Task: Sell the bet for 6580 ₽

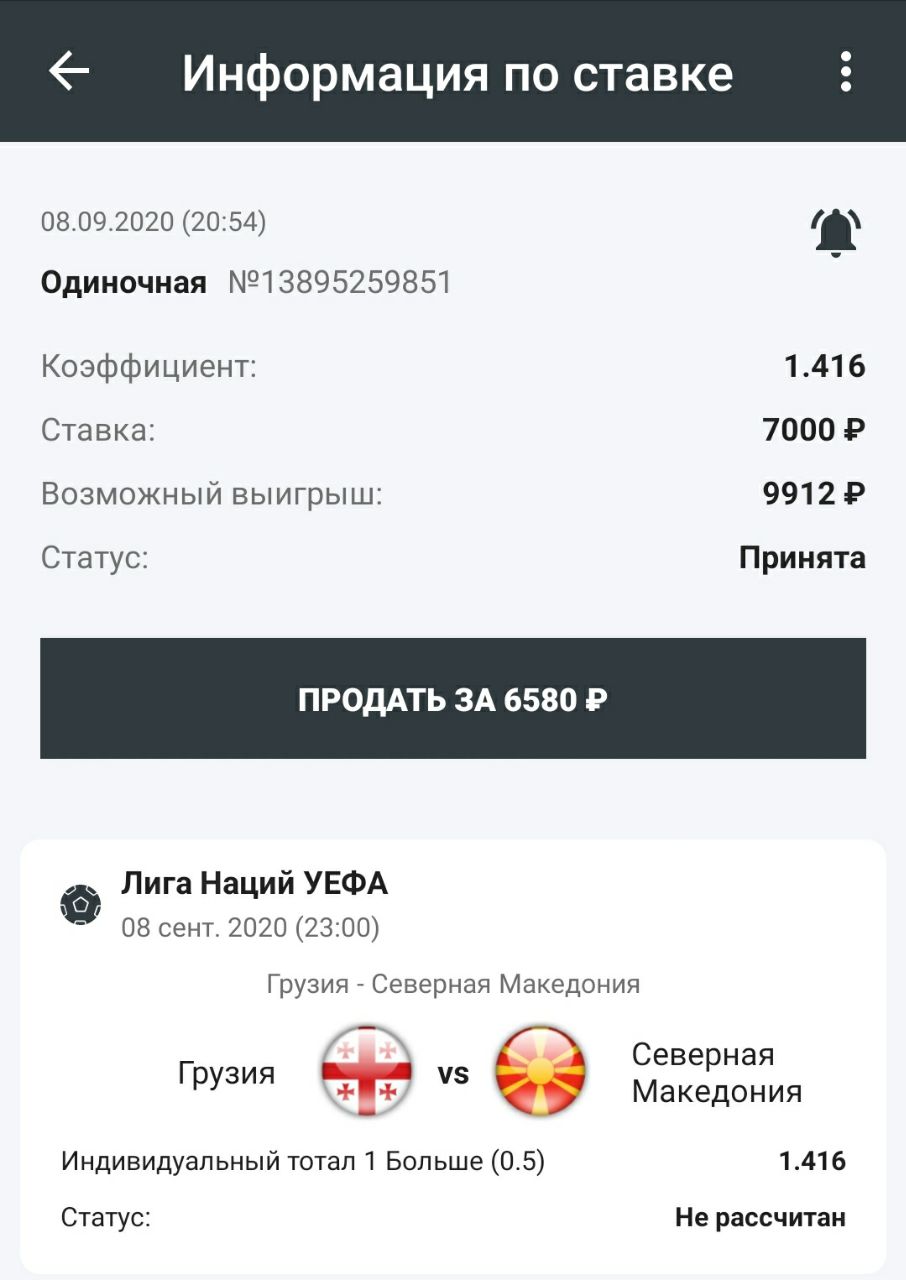Action: [453, 699]
